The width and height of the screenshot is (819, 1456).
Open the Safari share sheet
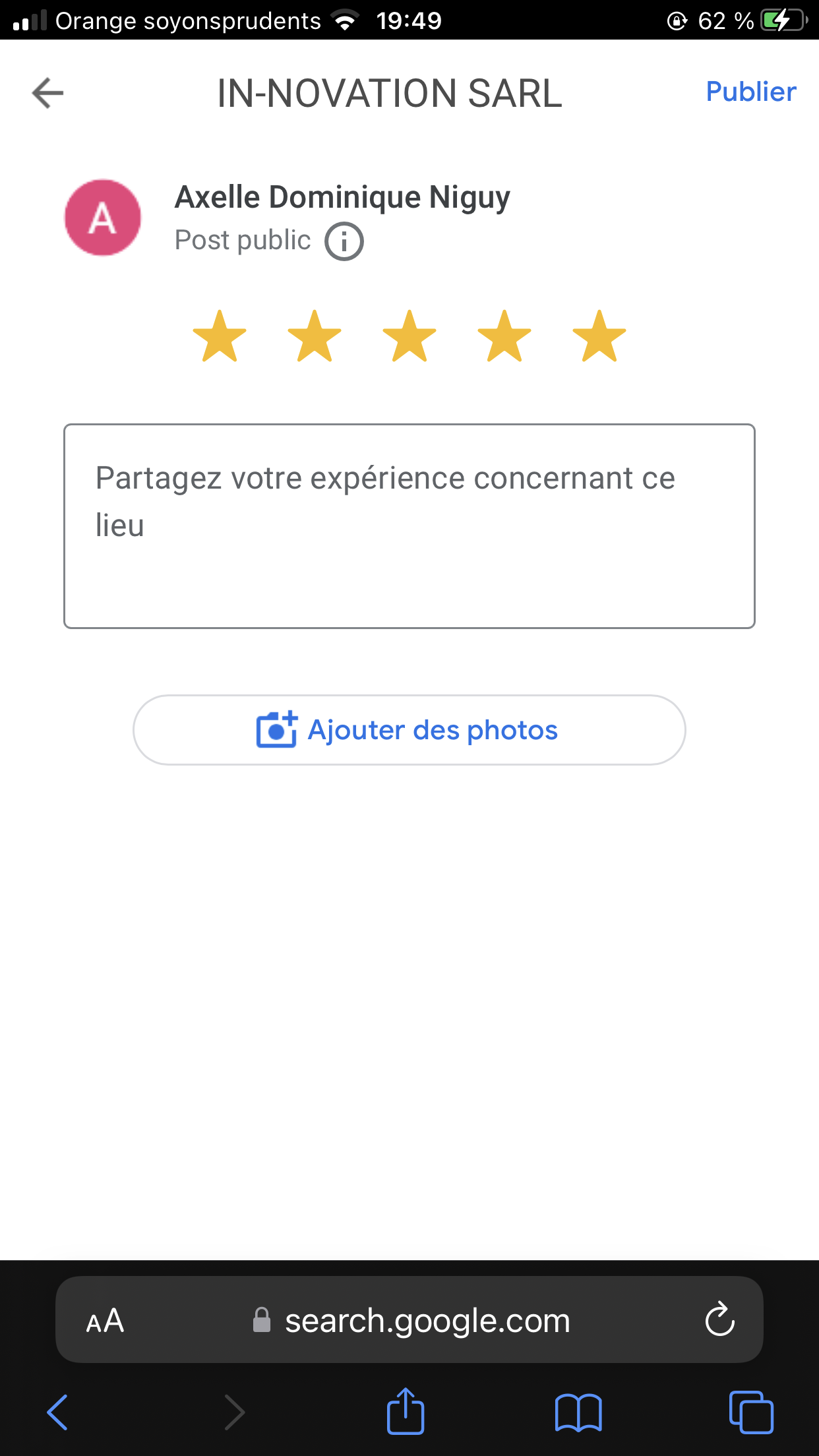[x=405, y=1410]
